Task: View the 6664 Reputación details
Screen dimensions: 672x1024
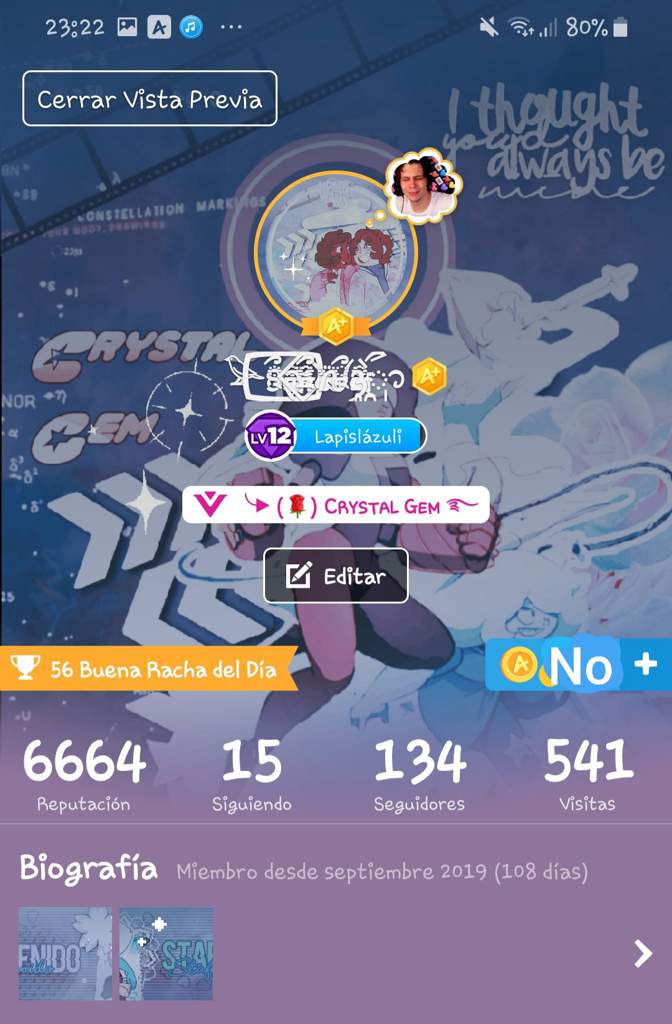Action: point(83,775)
